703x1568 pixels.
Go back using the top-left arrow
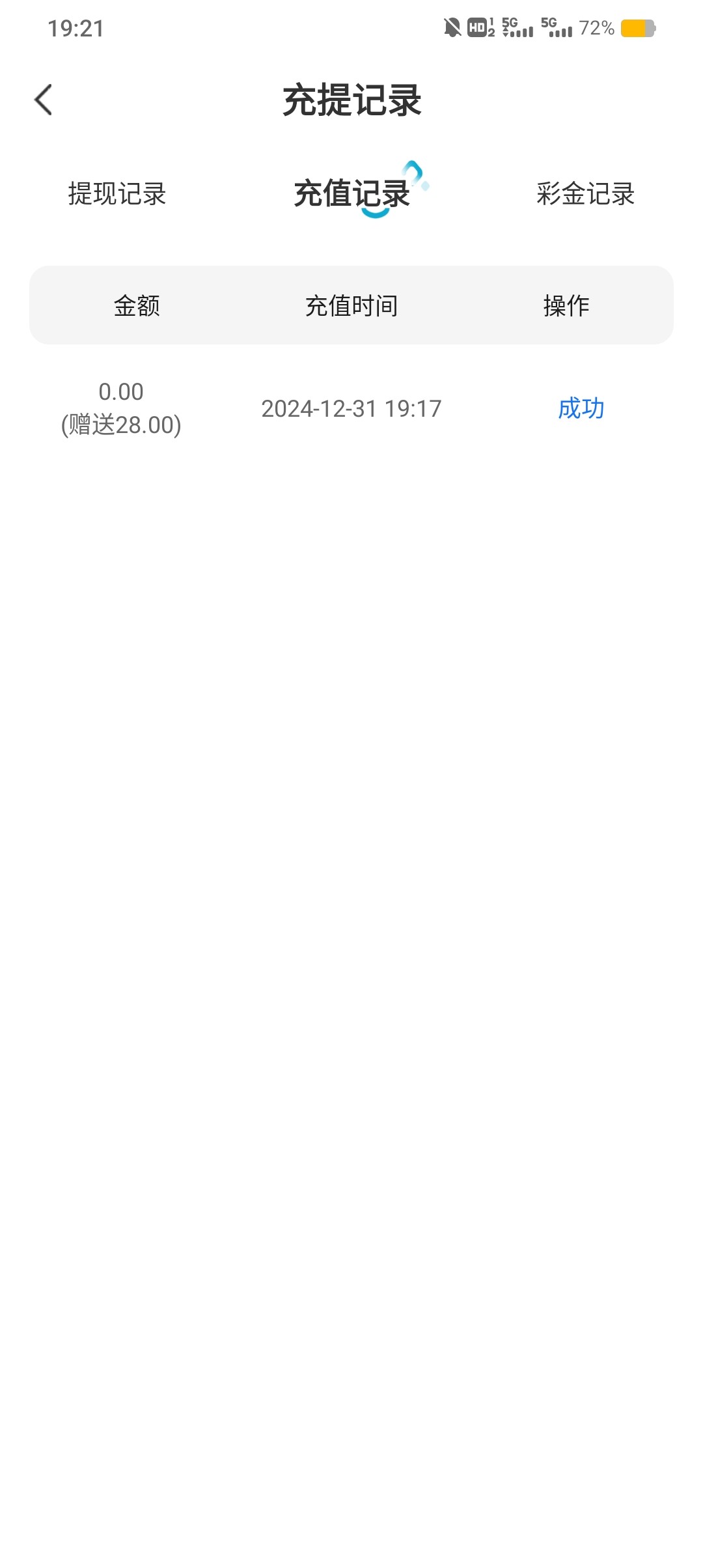[x=43, y=100]
